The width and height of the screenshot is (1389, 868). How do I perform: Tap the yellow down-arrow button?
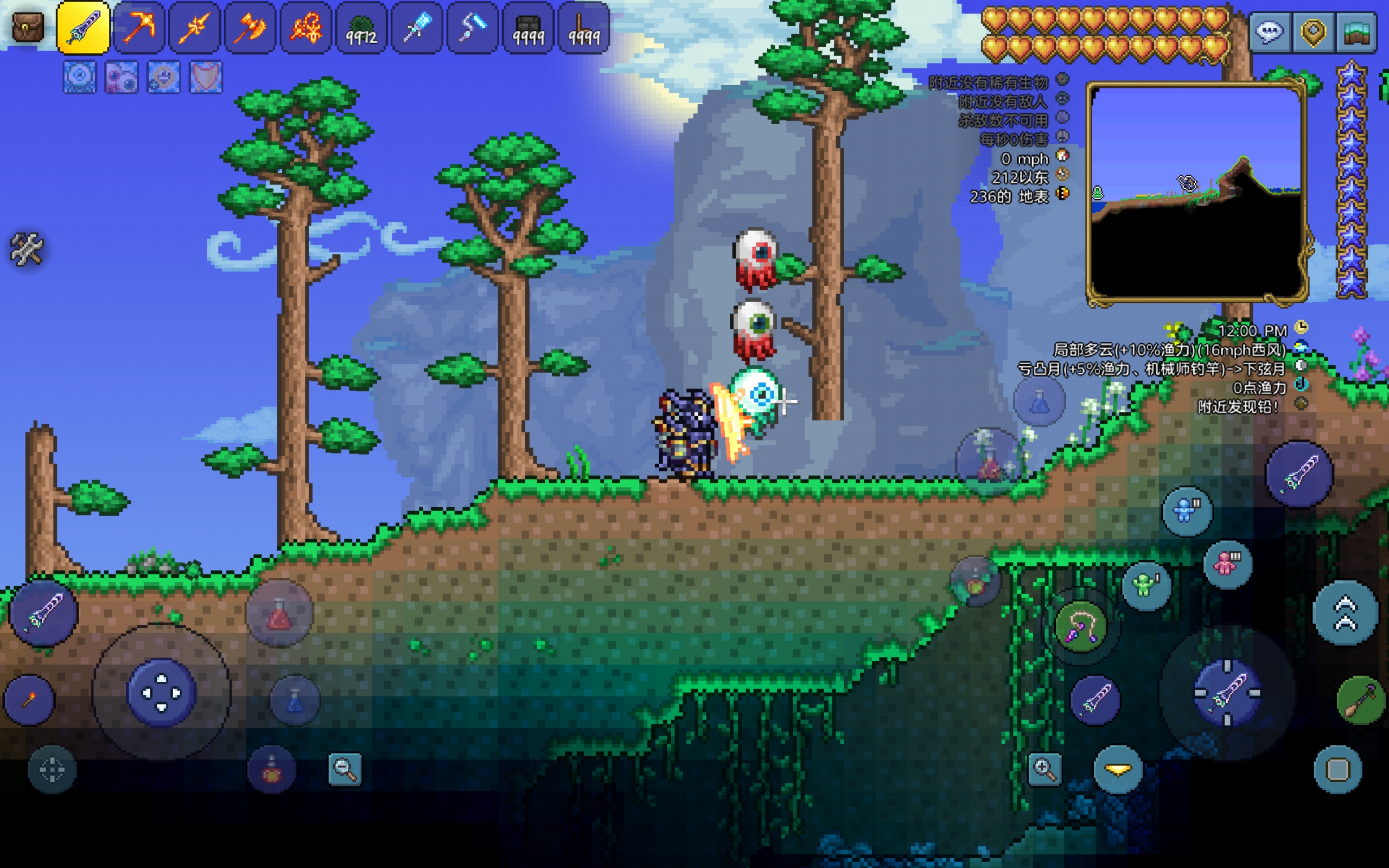[x=1118, y=770]
